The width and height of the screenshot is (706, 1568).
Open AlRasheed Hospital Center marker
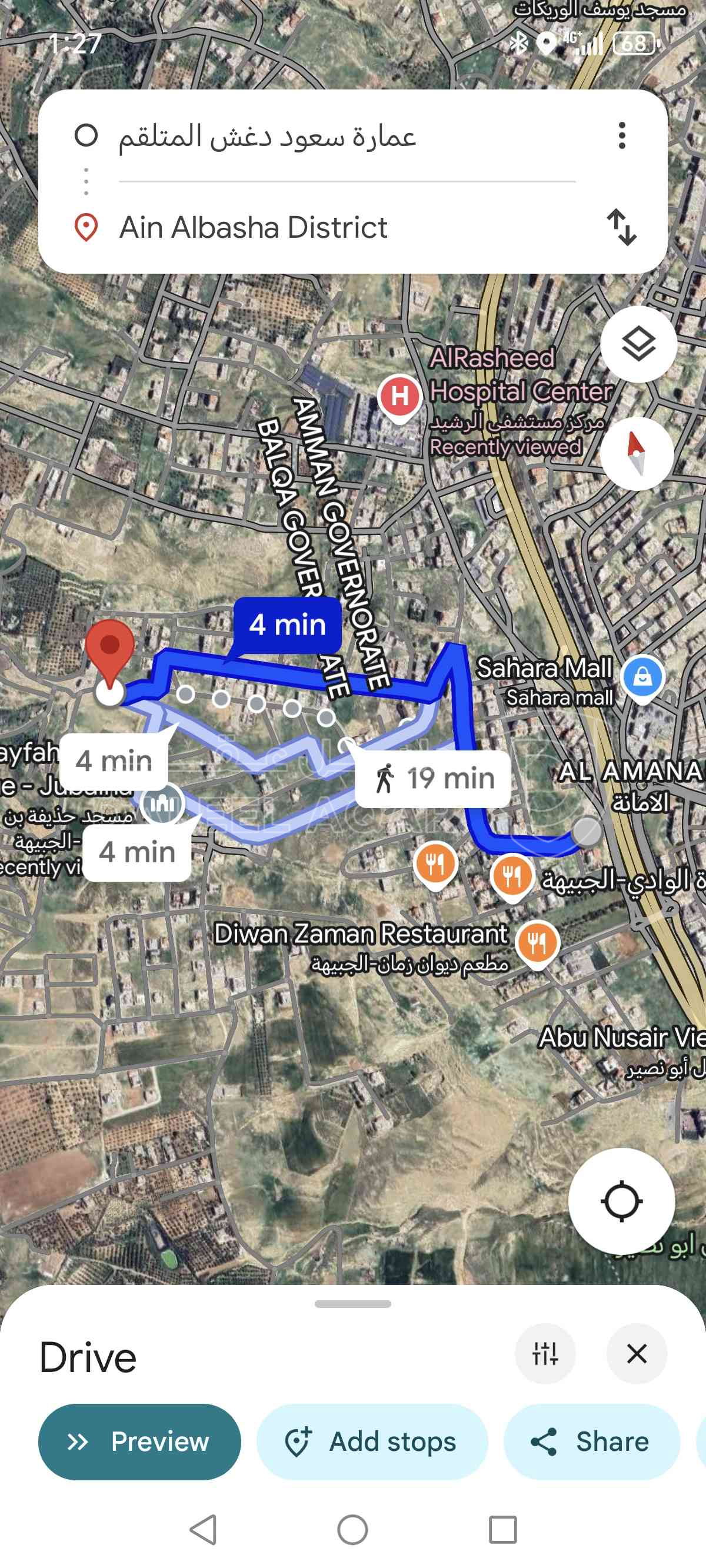(399, 397)
